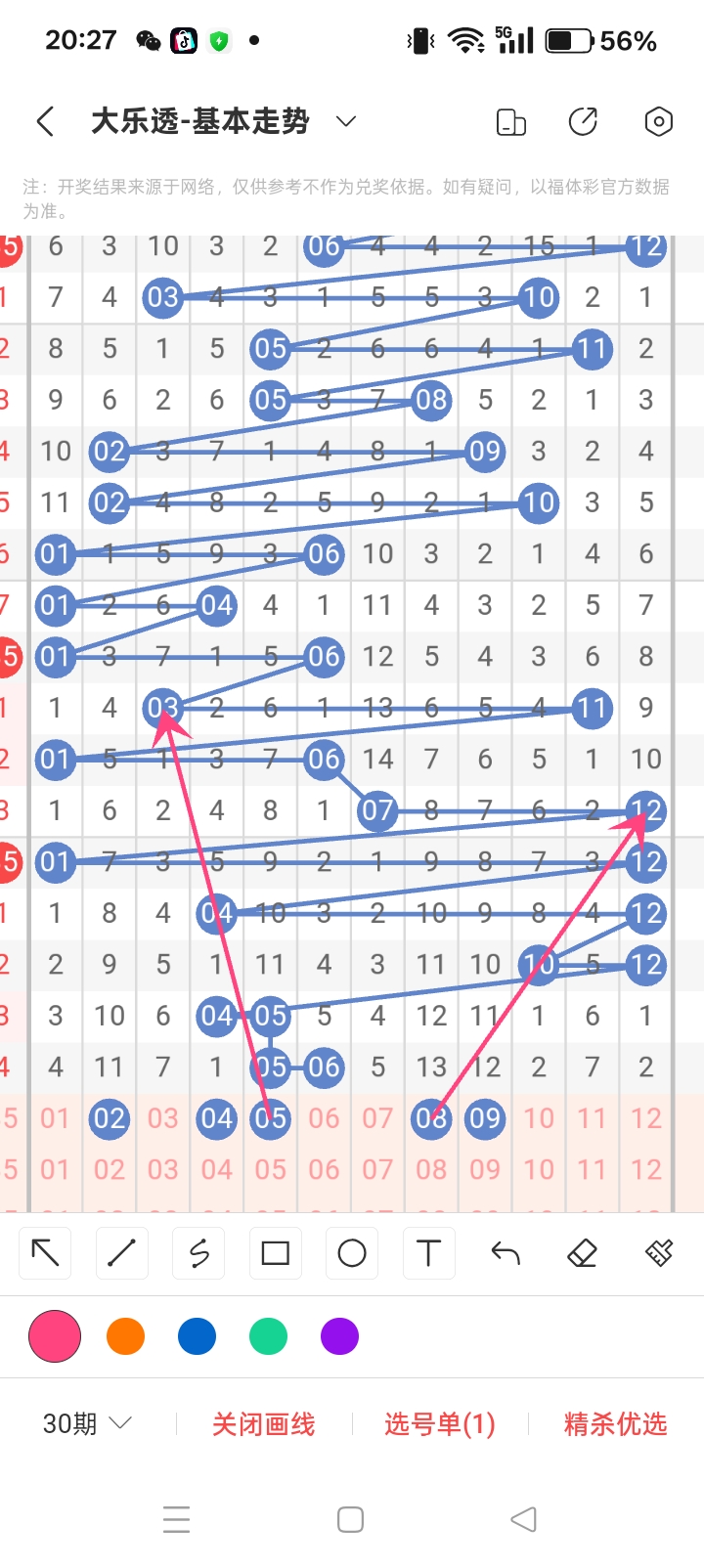Select the freehand curve tool
This screenshot has width=704, height=1568.
198,1253
